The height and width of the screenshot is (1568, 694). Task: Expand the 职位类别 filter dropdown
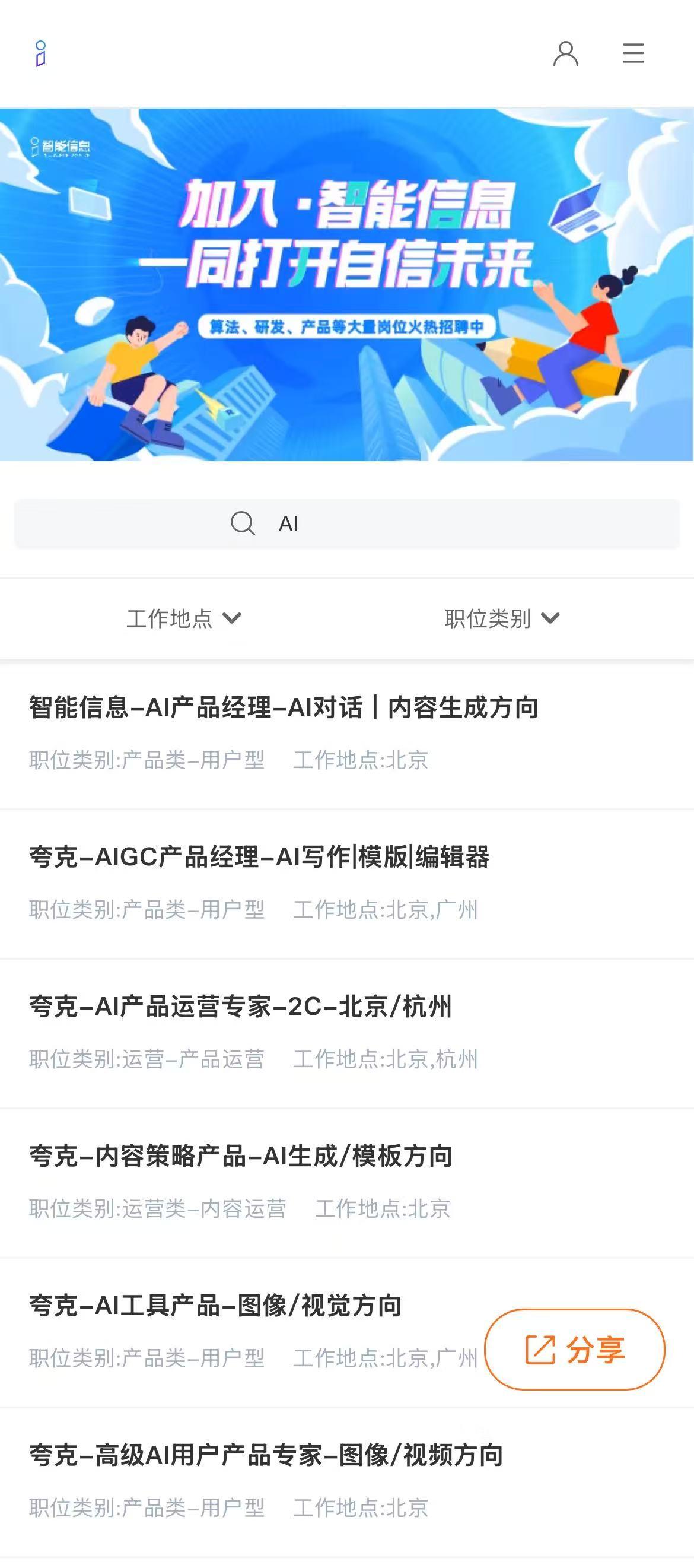(502, 618)
